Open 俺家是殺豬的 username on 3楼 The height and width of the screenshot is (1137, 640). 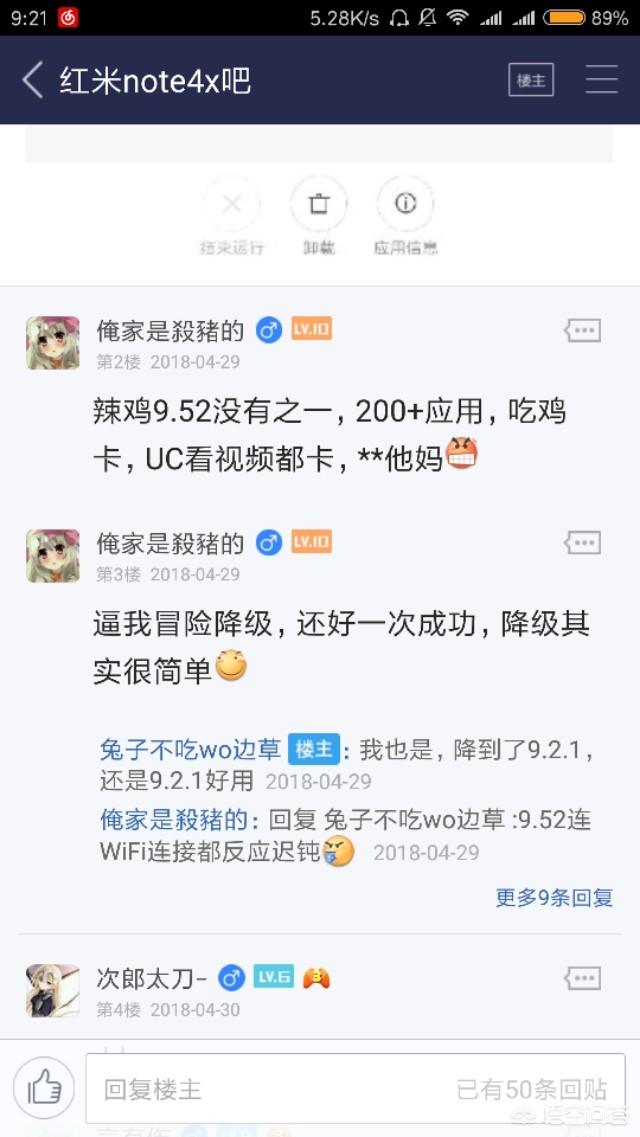coord(170,543)
